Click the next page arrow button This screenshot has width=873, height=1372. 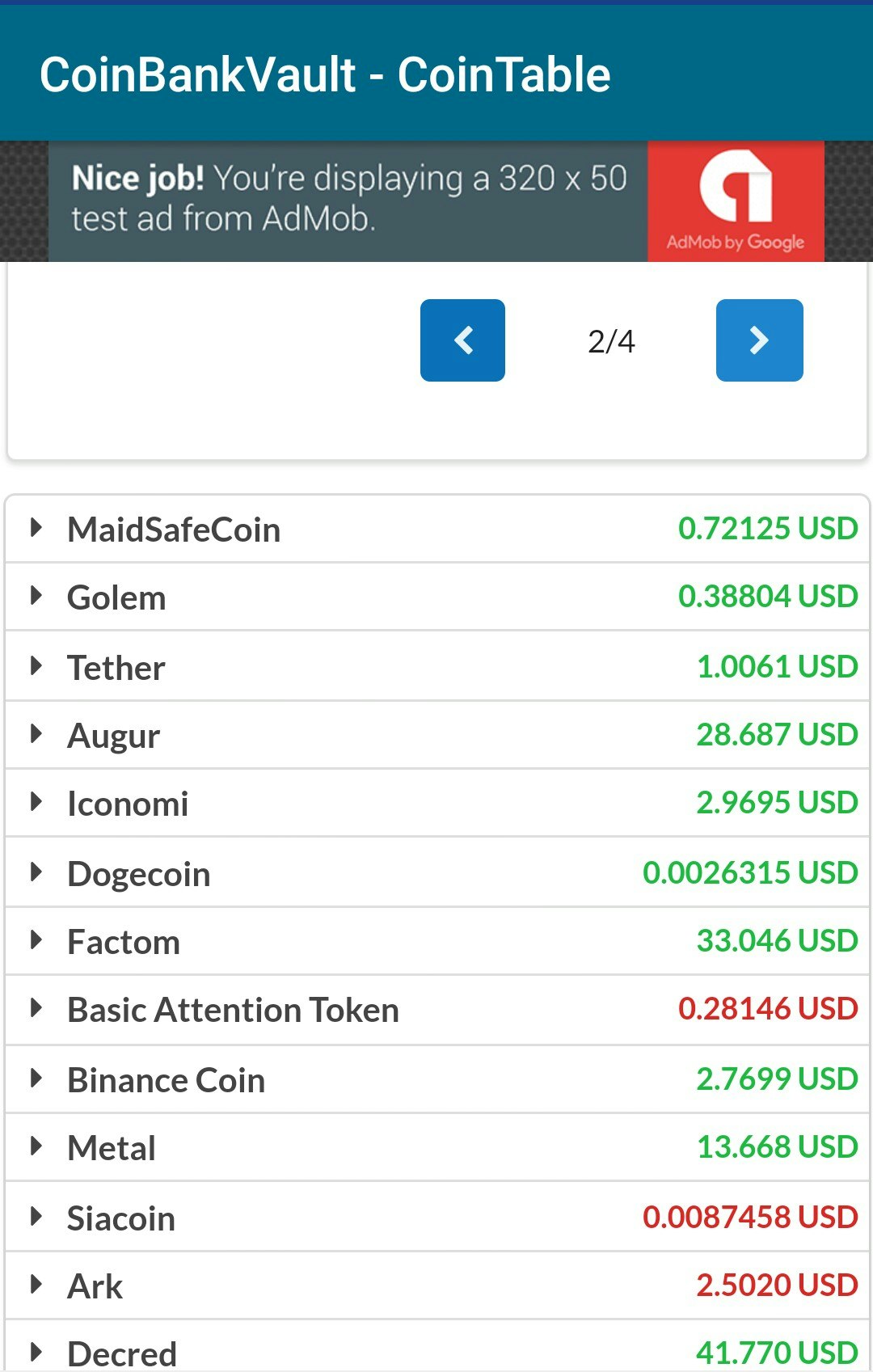click(758, 340)
